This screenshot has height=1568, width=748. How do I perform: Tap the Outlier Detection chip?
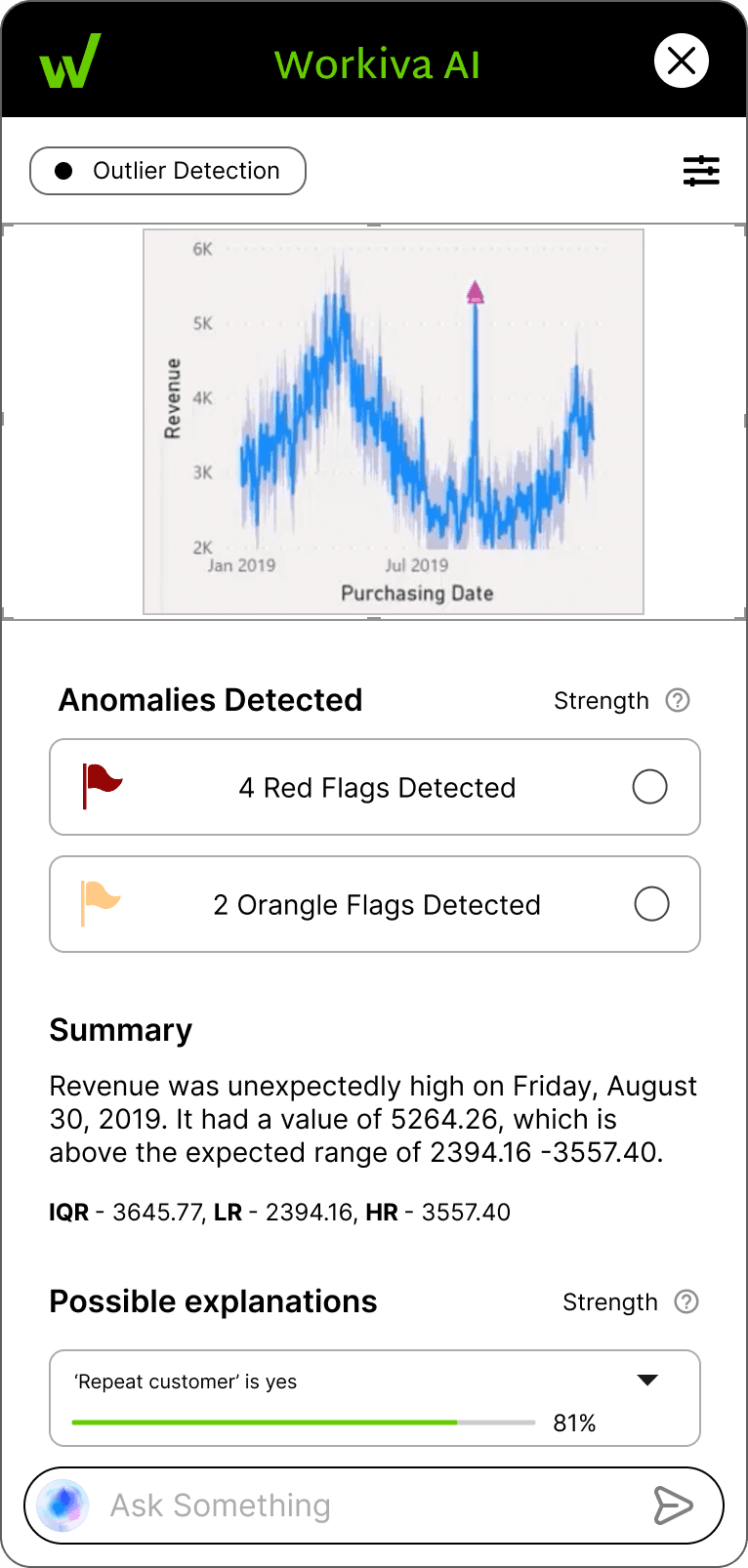(168, 171)
